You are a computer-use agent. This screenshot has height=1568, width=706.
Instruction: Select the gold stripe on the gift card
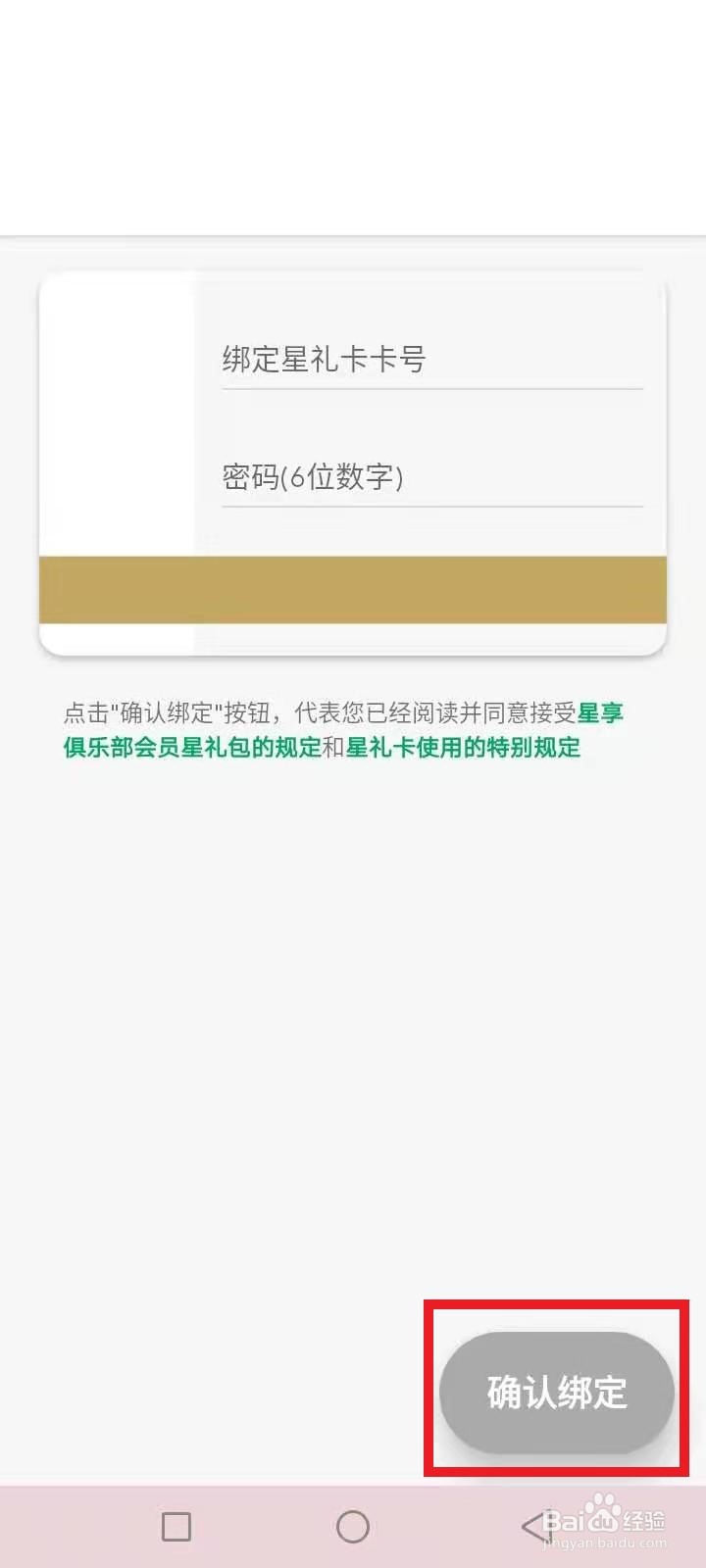(353, 590)
